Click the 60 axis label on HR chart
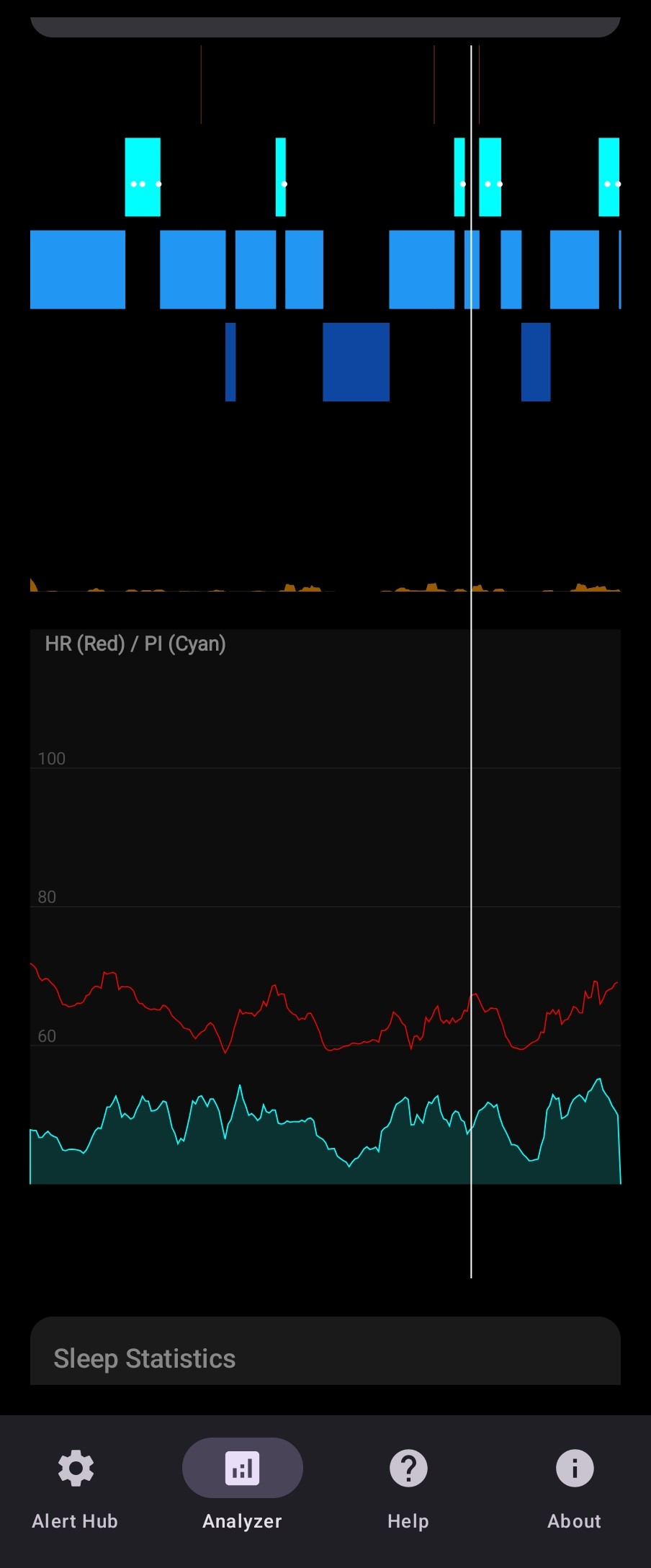The height and width of the screenshot is (1568, 651). (x=46, y=1035)
